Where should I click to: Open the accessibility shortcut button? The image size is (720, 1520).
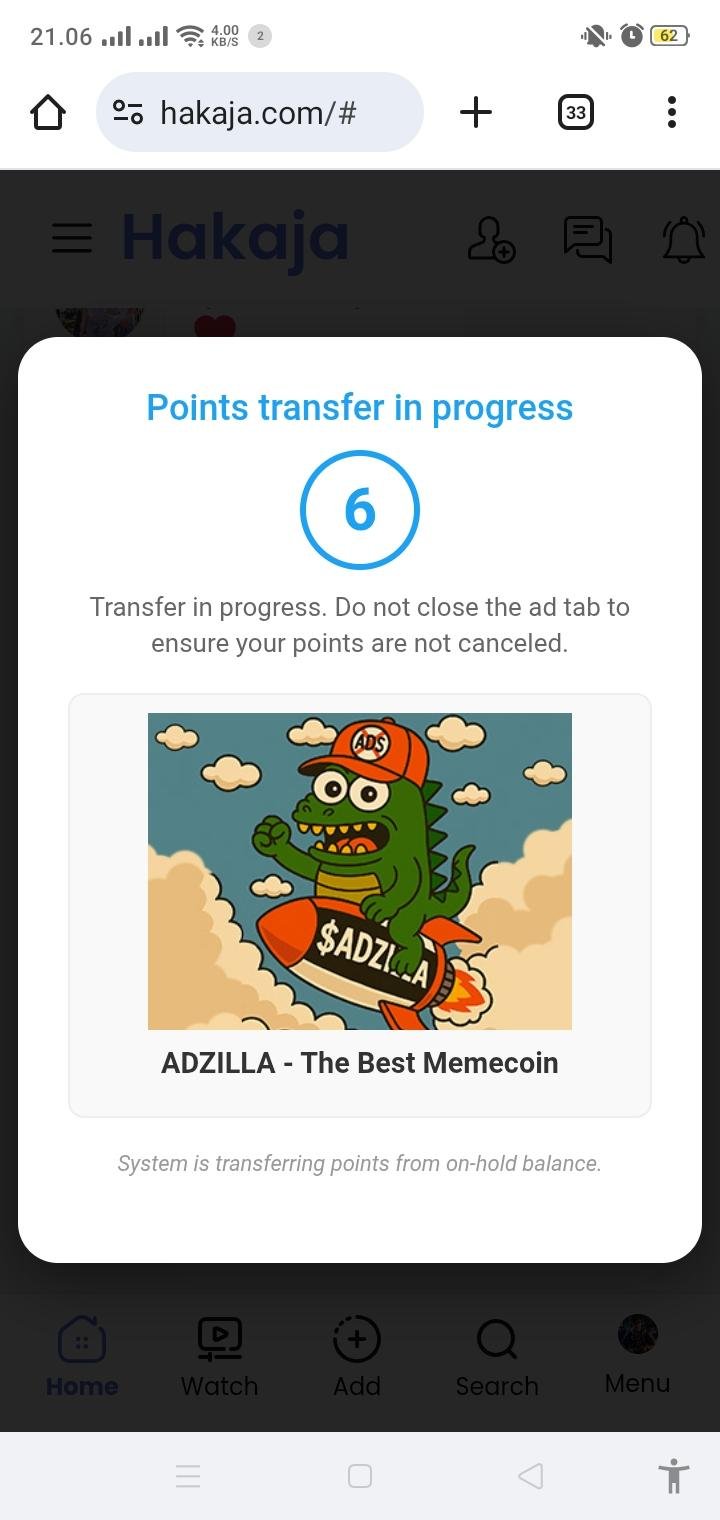tap(673, 1476)
